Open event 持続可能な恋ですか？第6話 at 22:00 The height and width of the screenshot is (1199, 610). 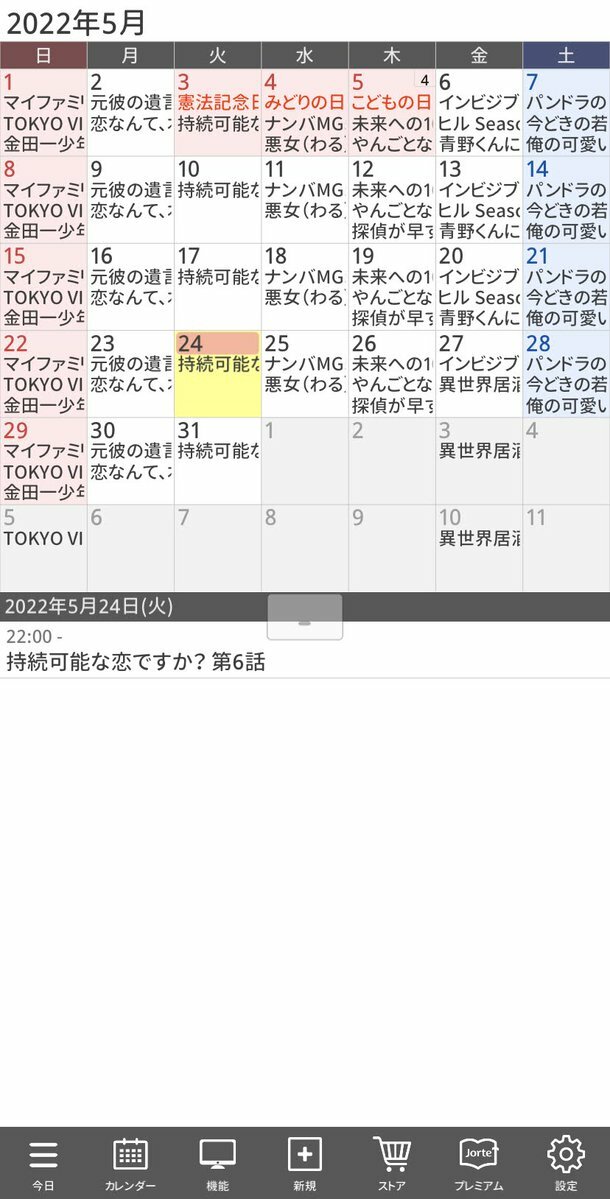pyautogui.click(x=135, y=661)
